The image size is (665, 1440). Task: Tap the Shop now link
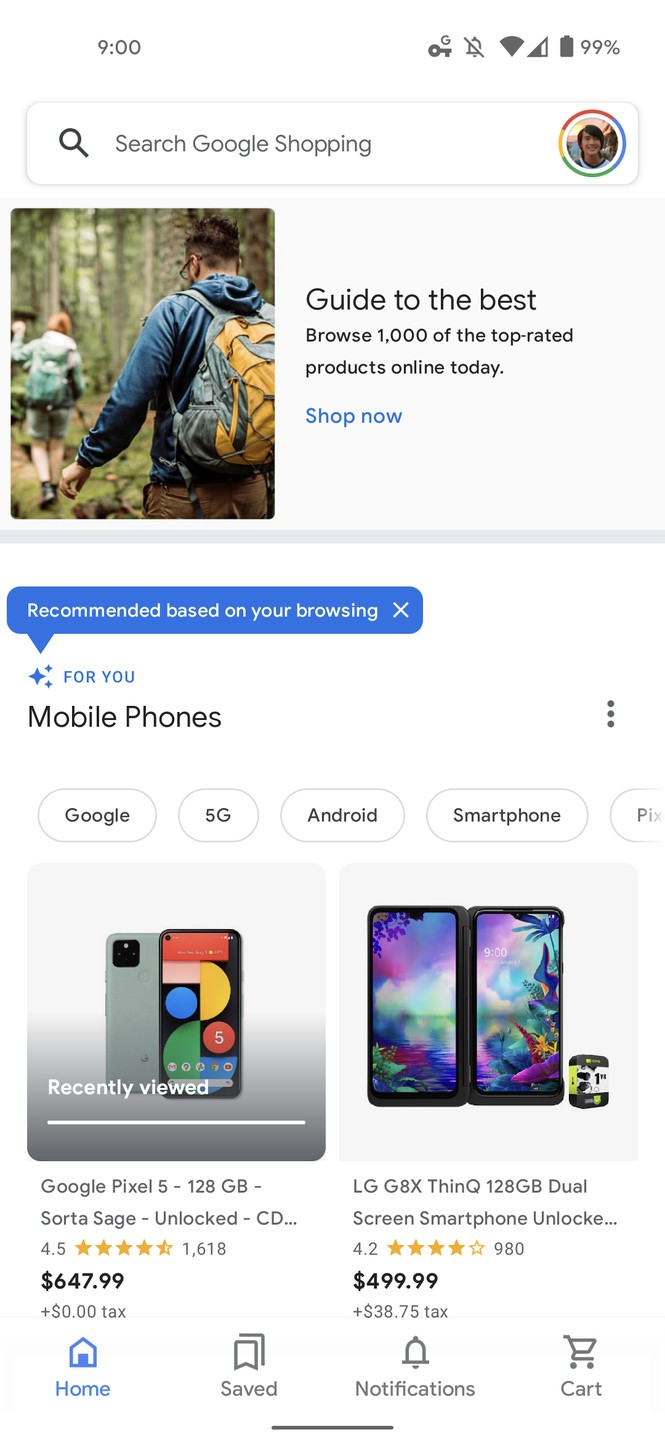[353, 416]
